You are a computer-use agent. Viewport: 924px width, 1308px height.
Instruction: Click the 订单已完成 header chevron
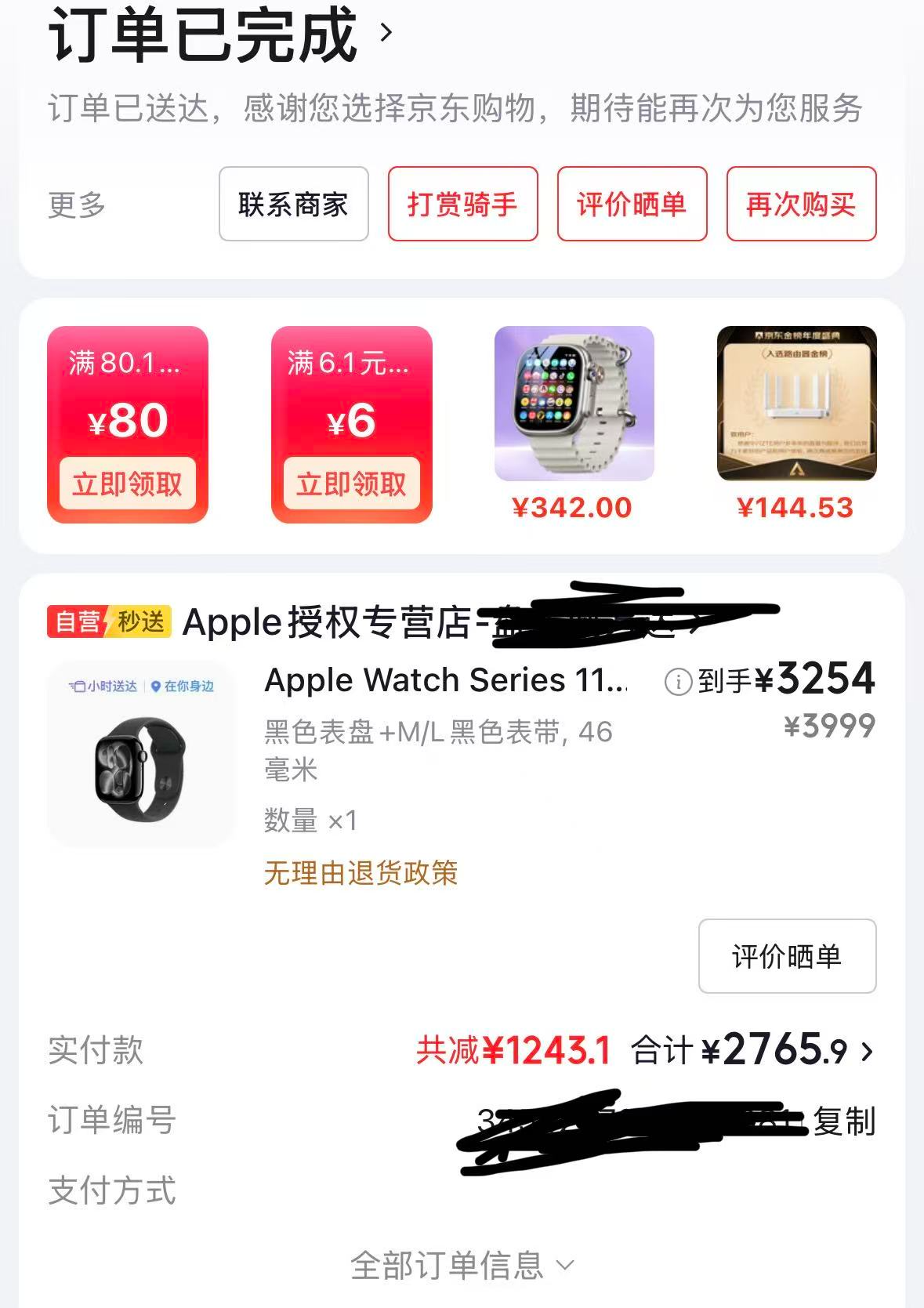coord(386,35)
